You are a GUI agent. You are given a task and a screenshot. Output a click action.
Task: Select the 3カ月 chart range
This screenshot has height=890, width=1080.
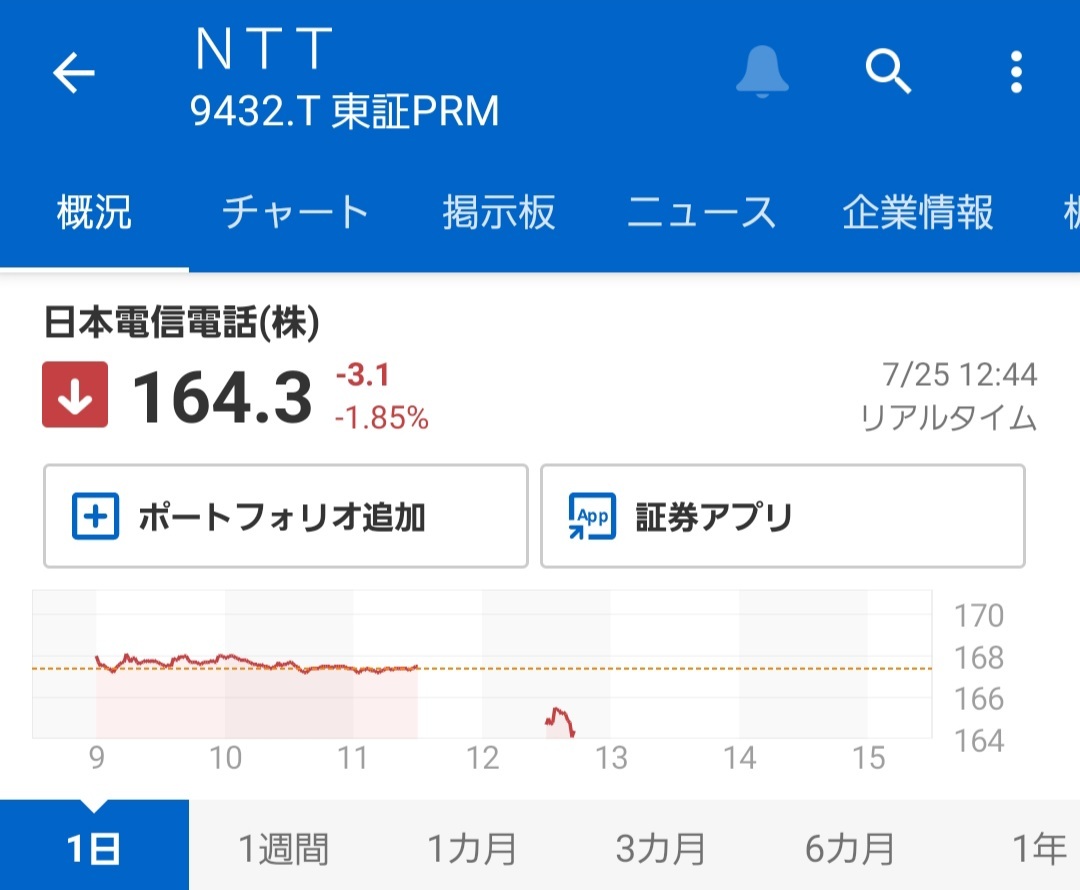pyautogui.click(x=661, y=849)
